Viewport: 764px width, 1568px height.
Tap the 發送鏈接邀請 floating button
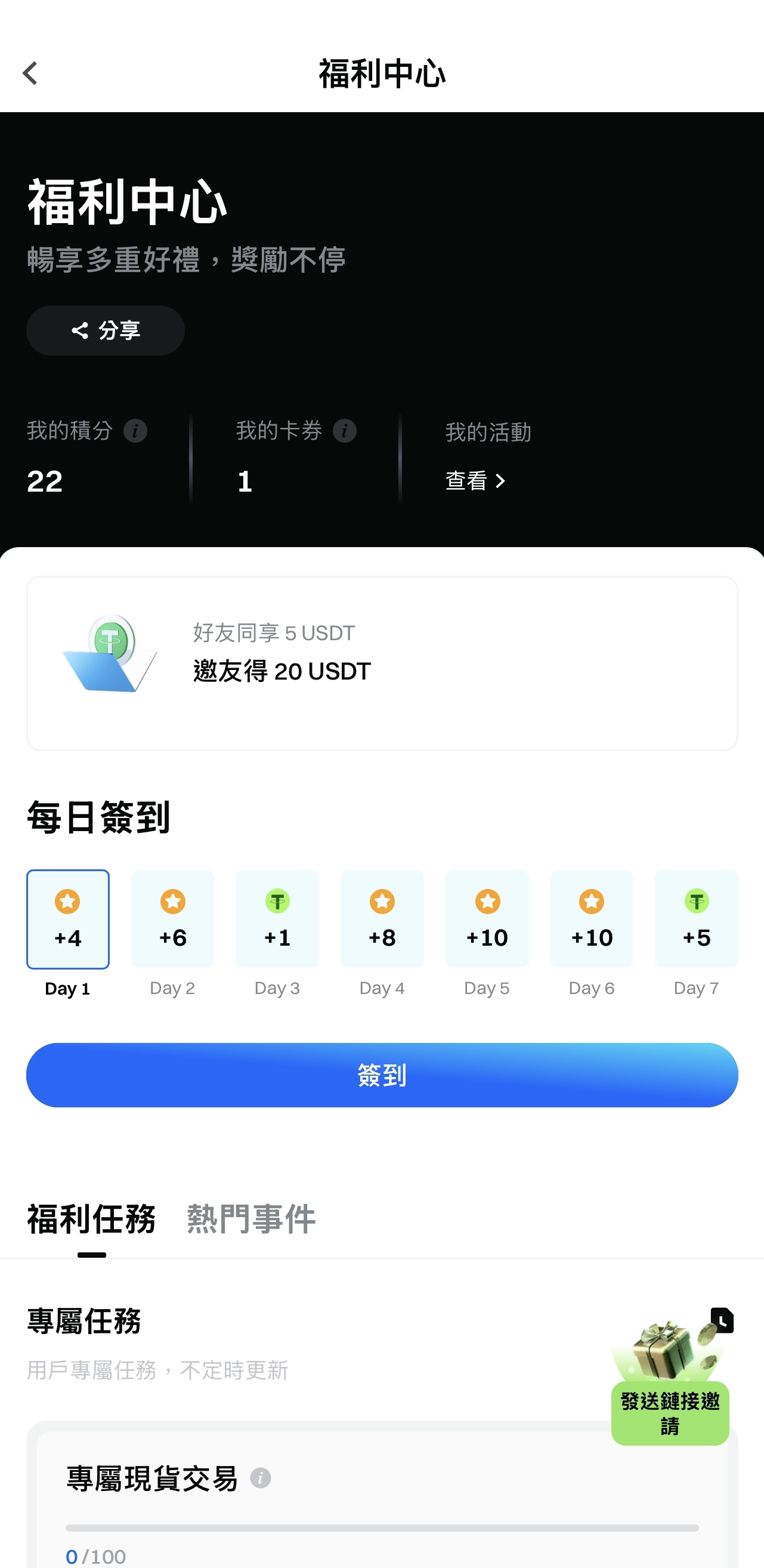(670, 1412)
